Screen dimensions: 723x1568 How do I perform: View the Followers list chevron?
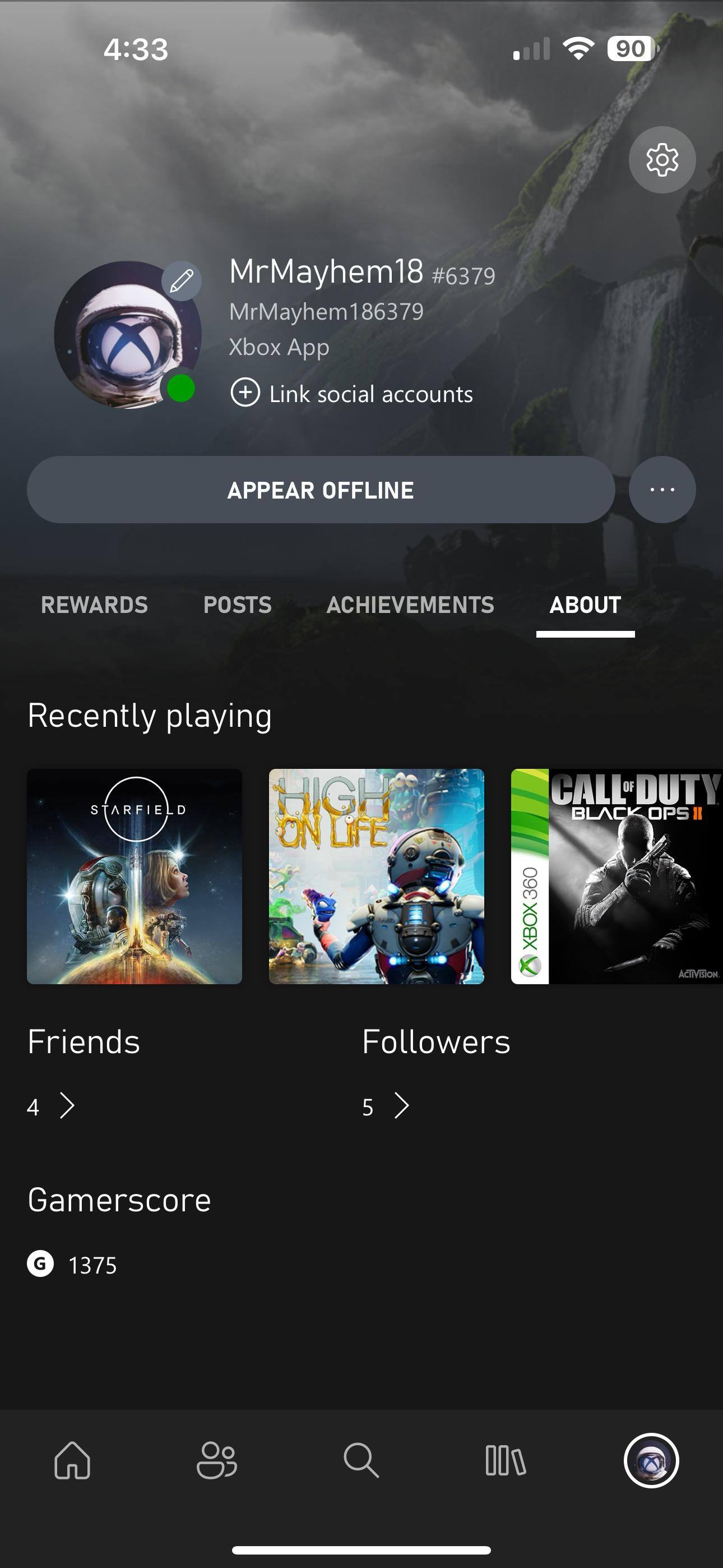click(402, 1106)
